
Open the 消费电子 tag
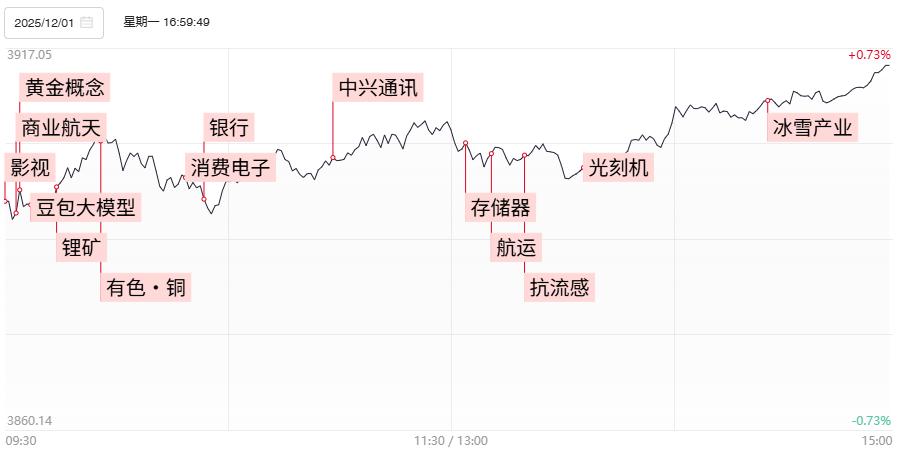point(230,167)
